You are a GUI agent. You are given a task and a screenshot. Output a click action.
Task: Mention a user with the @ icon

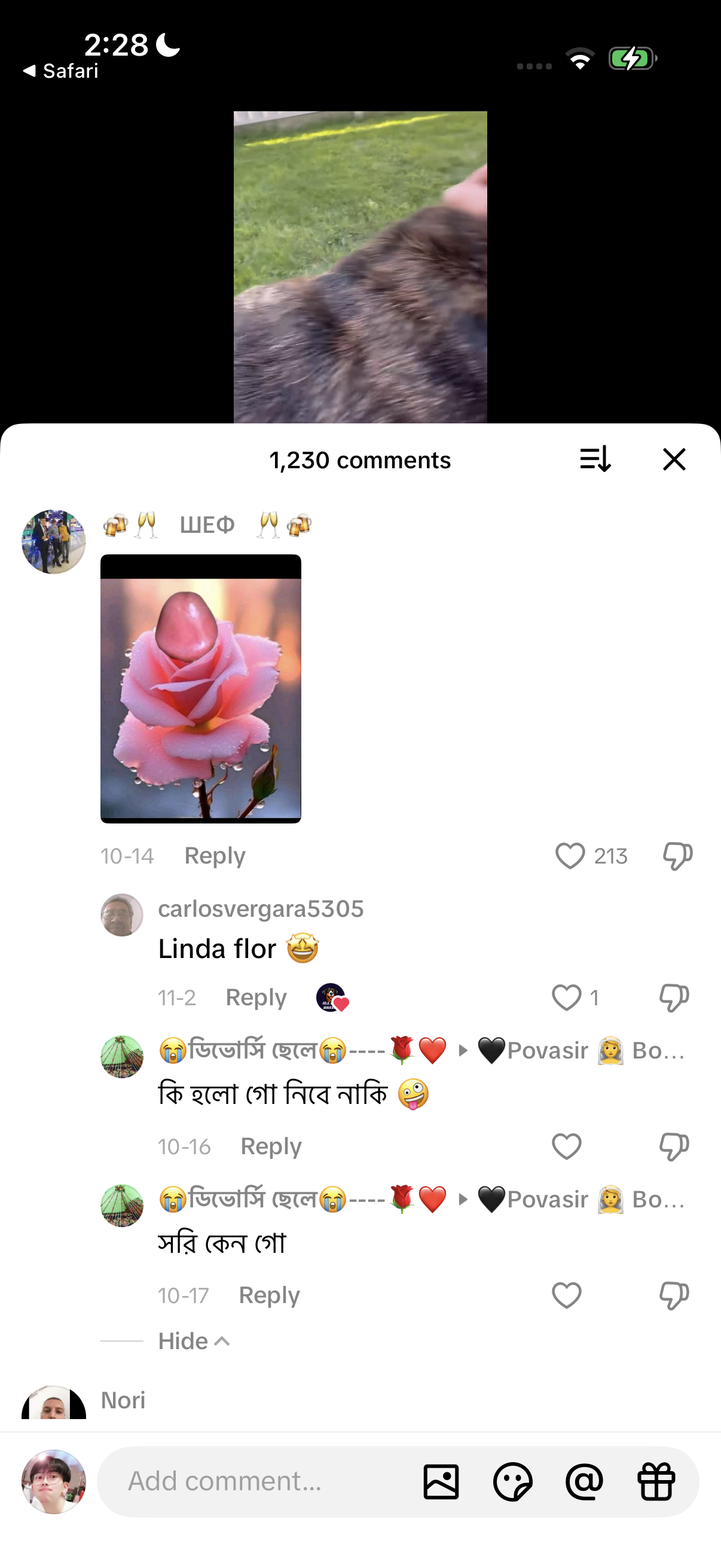(x=584, y=1481)
